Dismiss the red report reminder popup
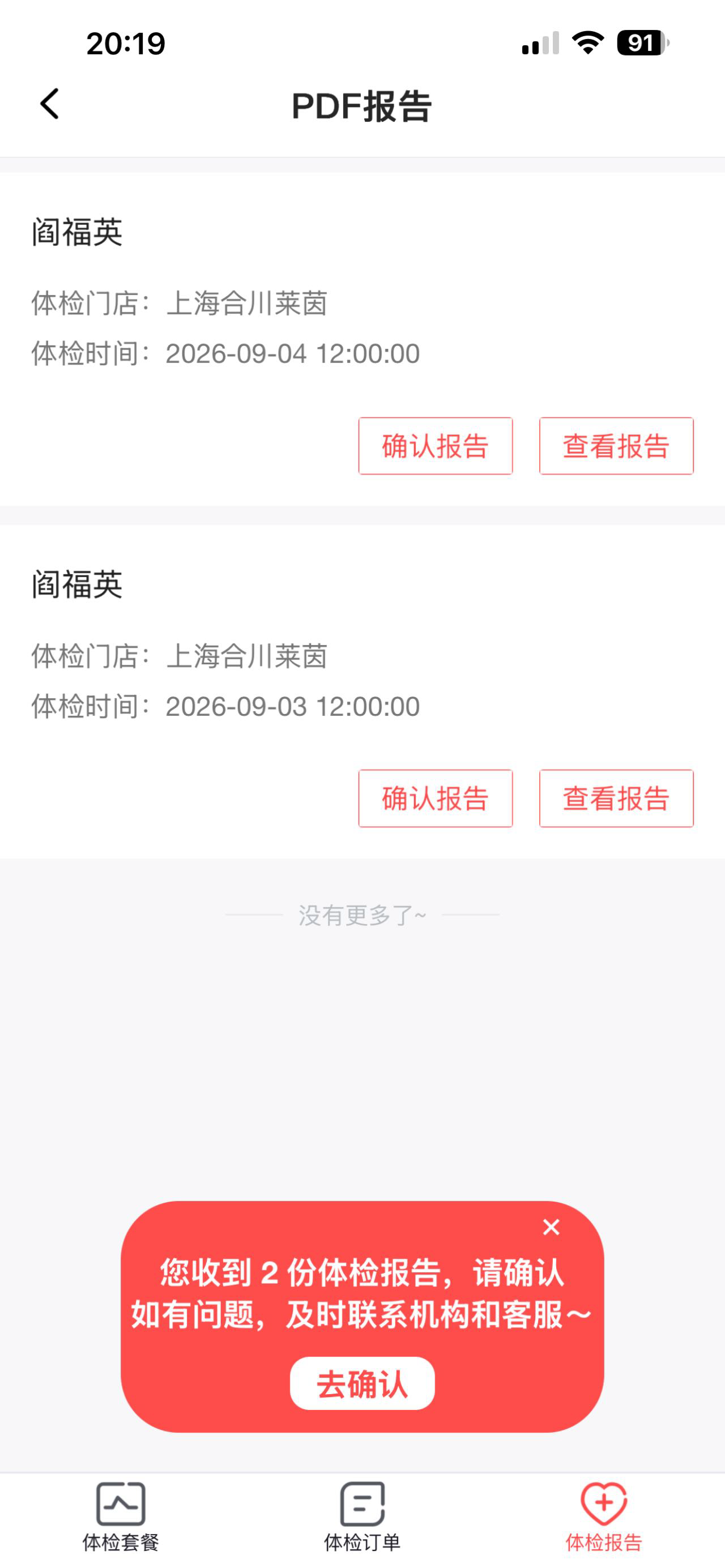The width and height of the screenshot is (725, 1568). (x=551, y=1227)
